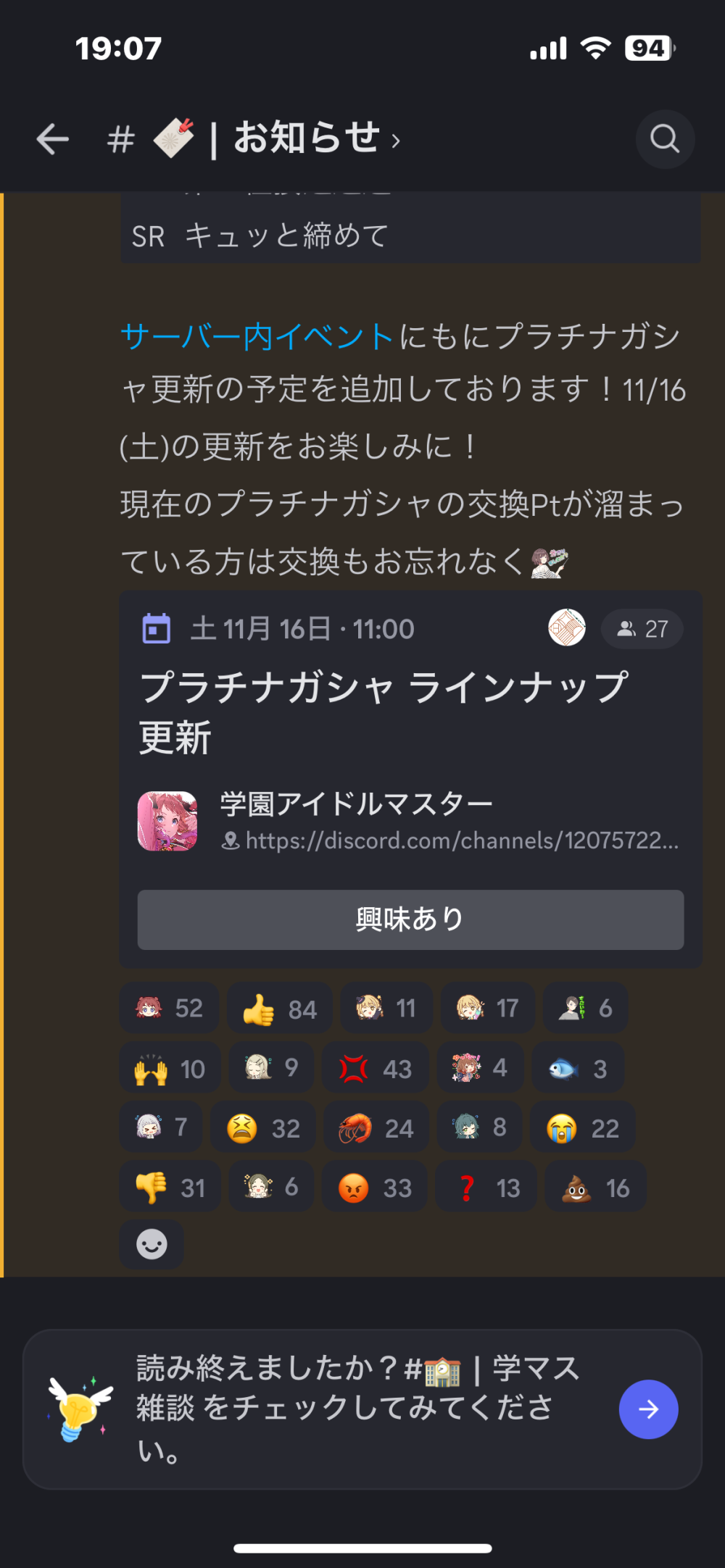Go to 学マス雑談 channel via arrow button
The image size is (725, 1568).
(648, 1409)
